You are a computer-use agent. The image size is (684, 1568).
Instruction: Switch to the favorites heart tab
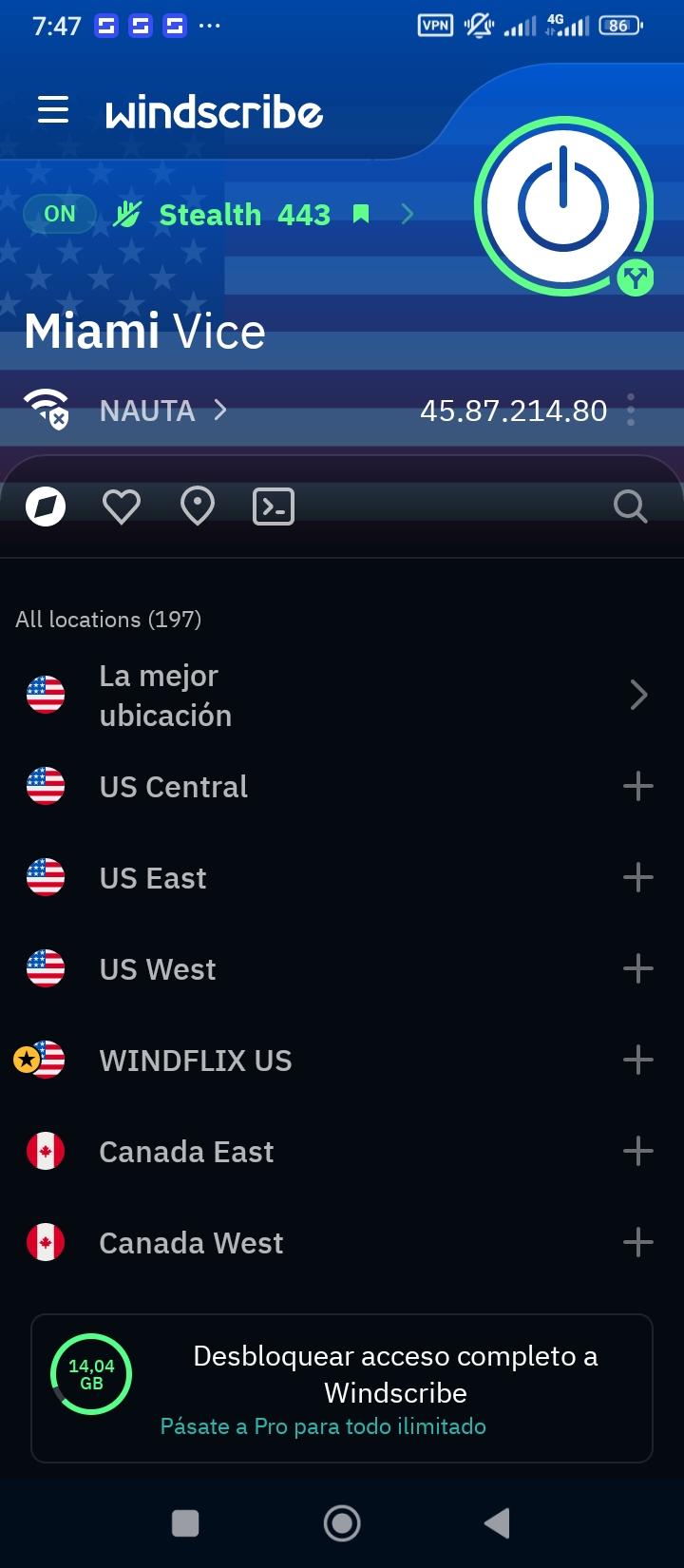122,507
